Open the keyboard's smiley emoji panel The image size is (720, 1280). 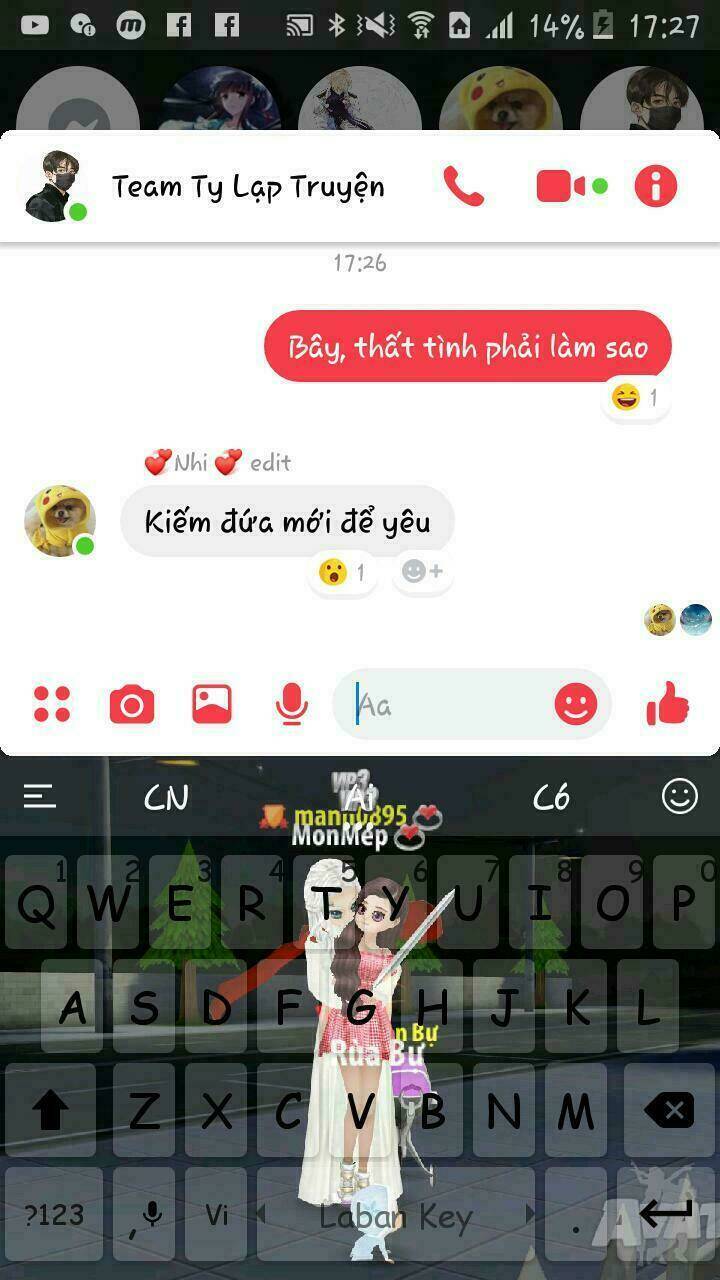(680, 797)
